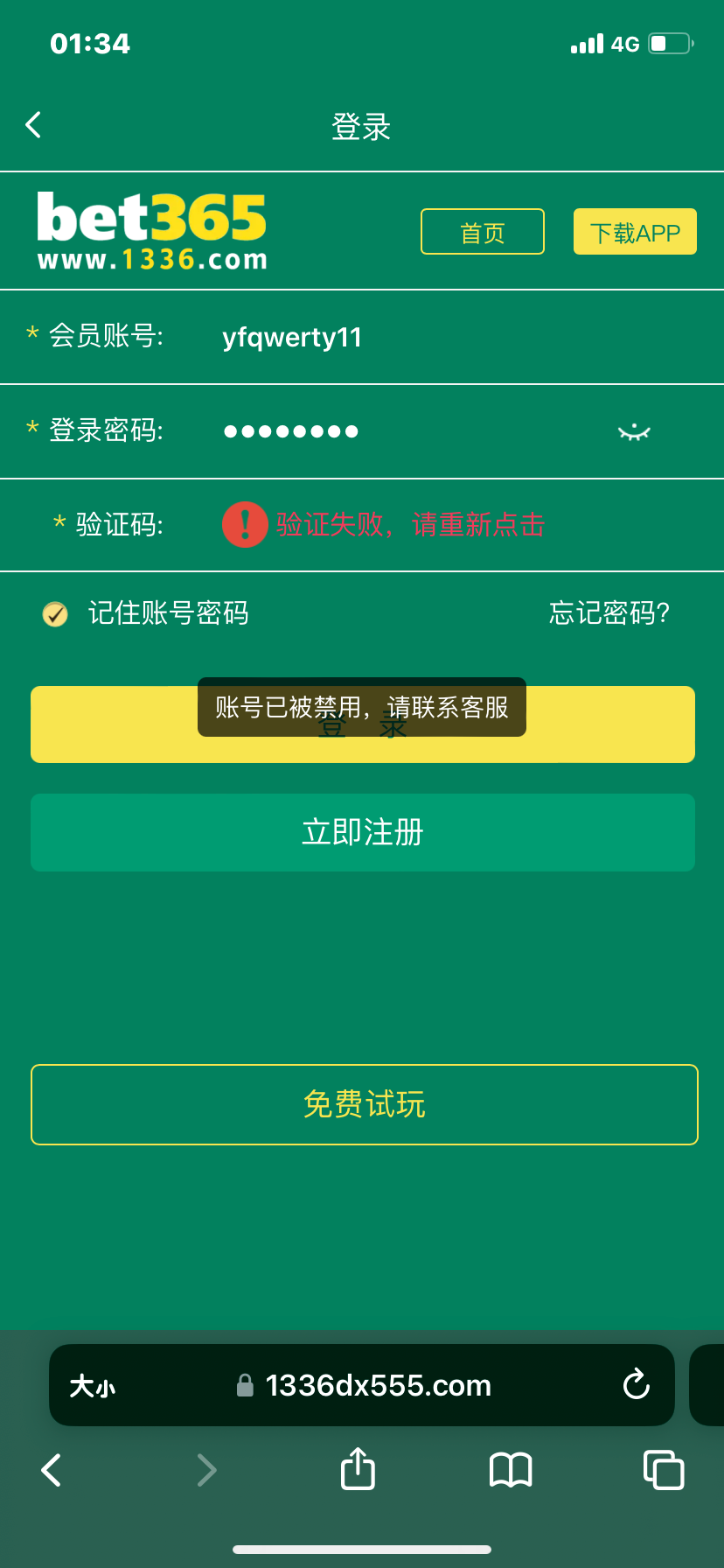Show open Safari tabs
Image resolution: width=724 pixels, height=1568 pixels.
663,1469
